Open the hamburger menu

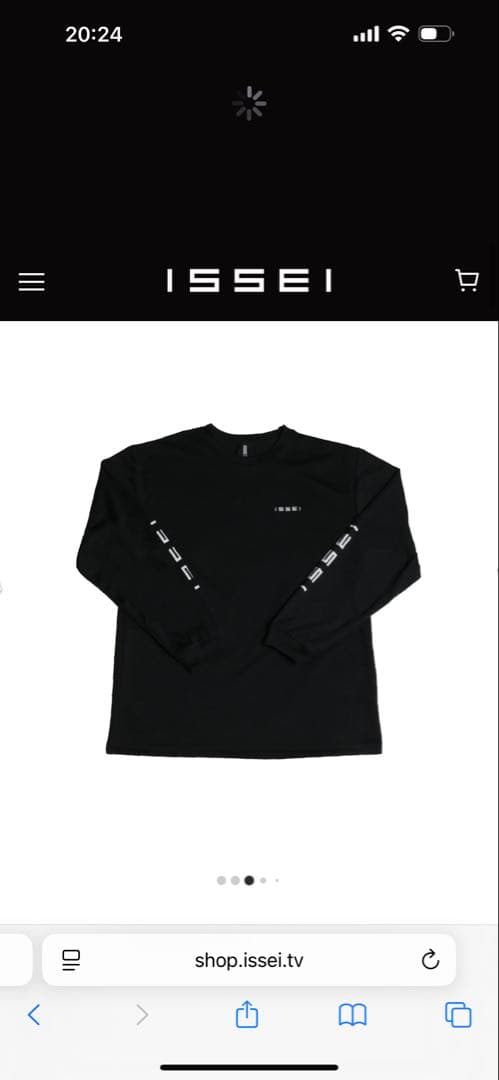31,282
